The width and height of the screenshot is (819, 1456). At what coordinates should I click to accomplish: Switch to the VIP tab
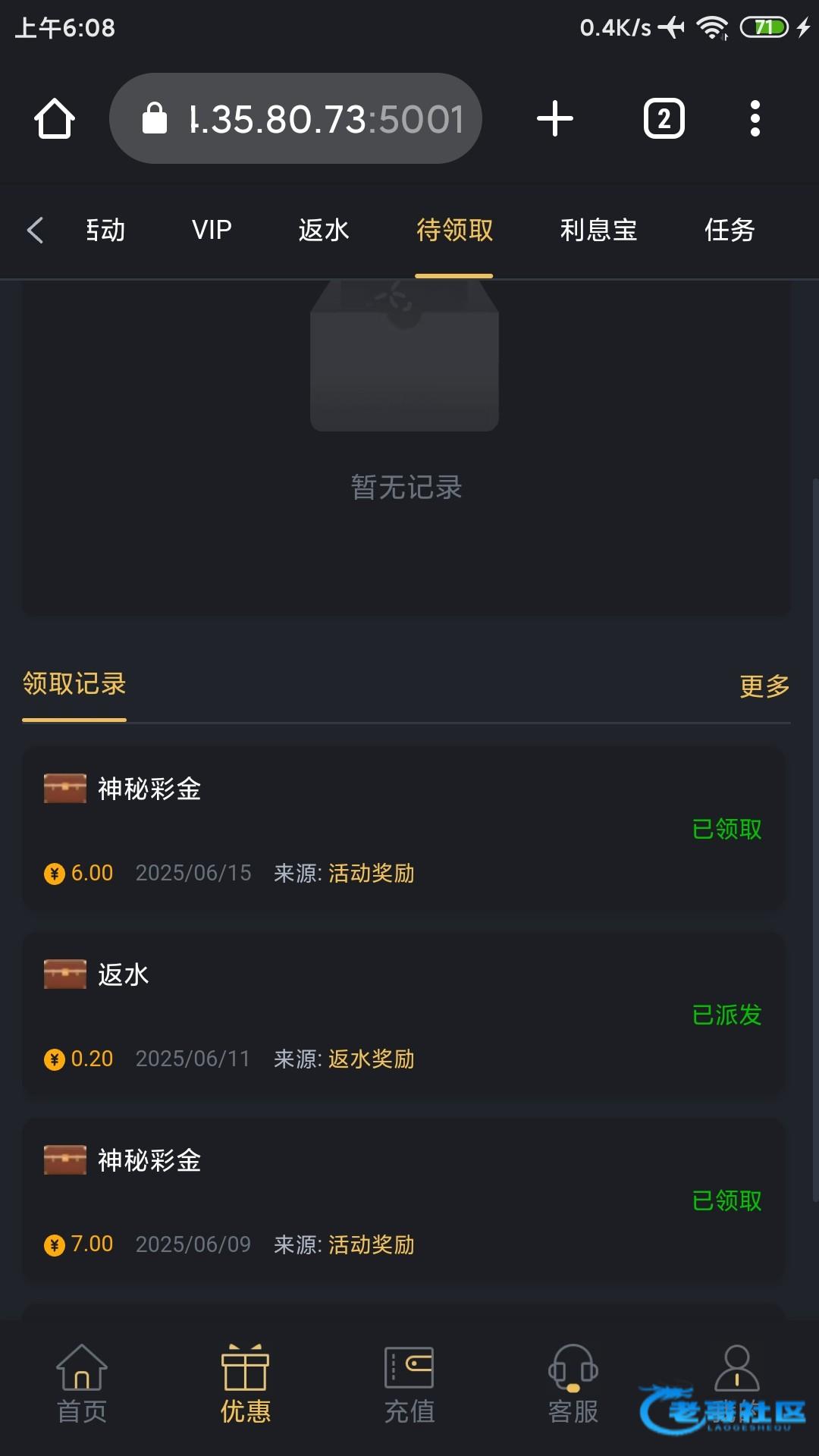[212, 230]
